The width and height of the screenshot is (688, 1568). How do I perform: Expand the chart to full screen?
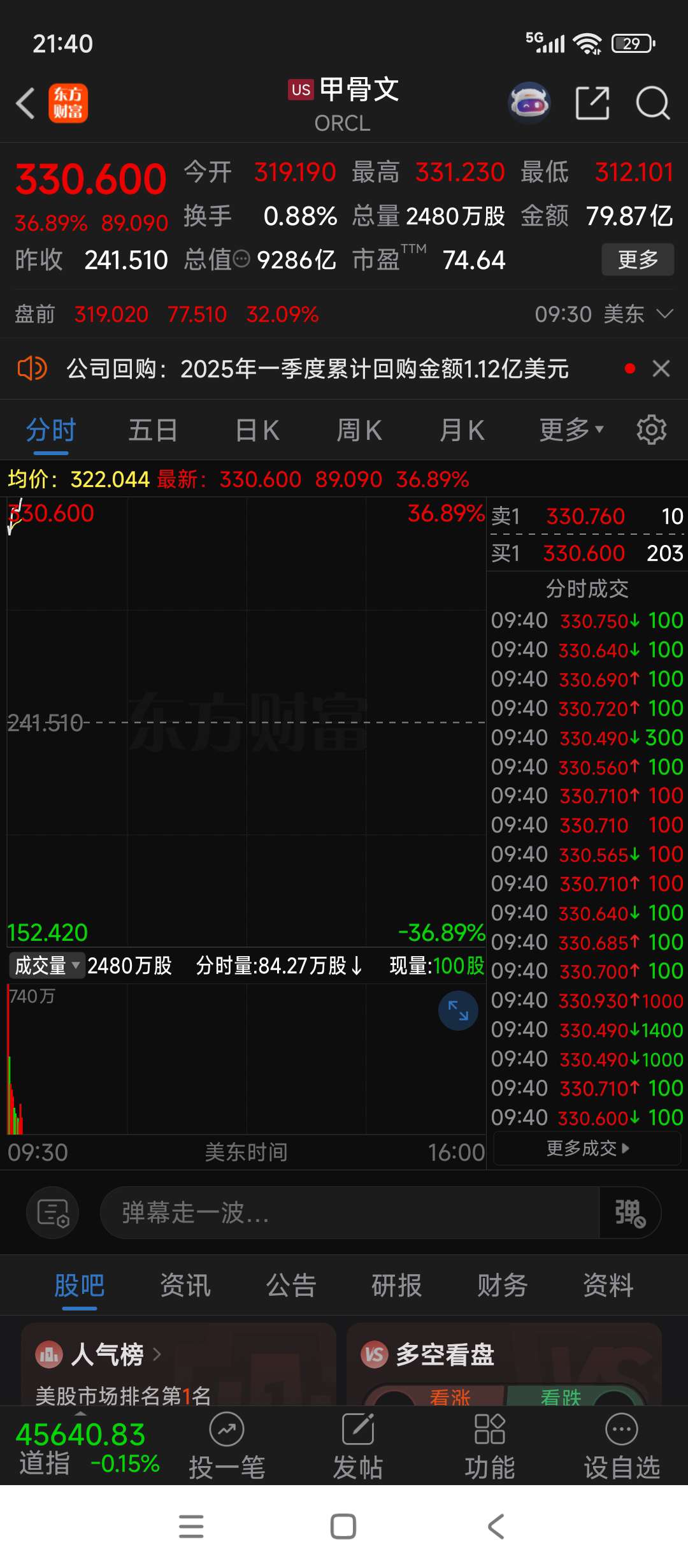[x=458, y=1010]
